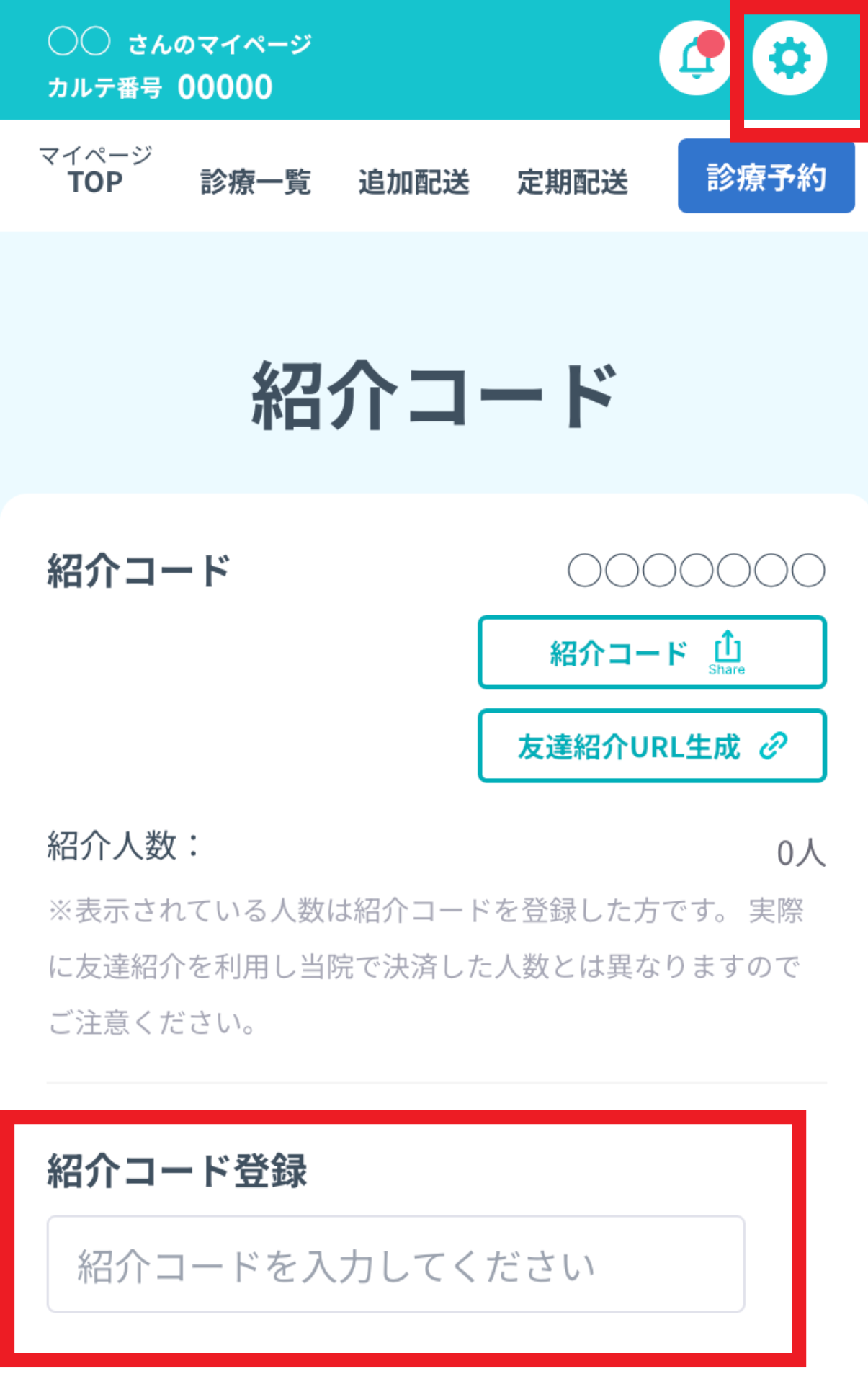
Task: Click the link icon next to 友達紹介URL生成
Action: click(776, 746)
